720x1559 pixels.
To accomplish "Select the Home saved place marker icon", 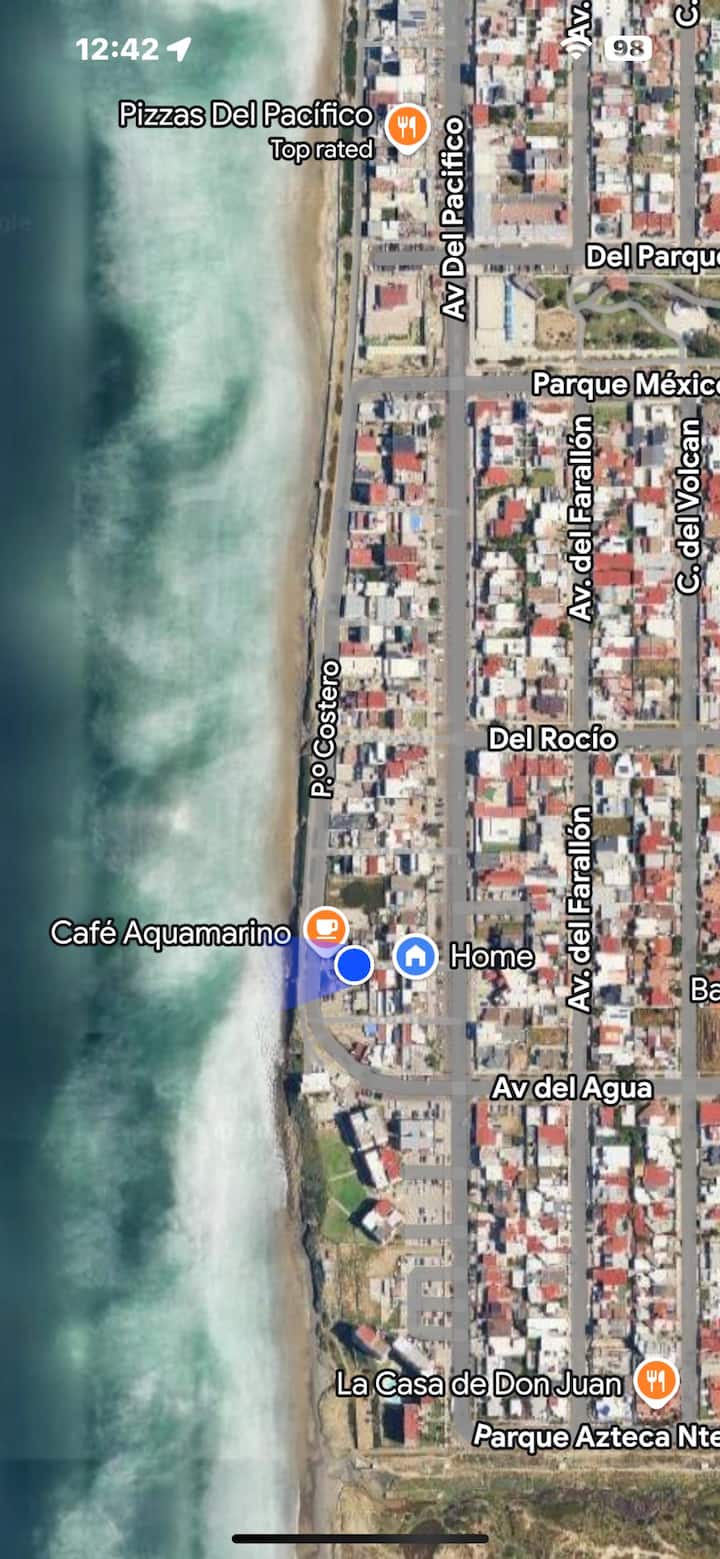I will point(414,957).
